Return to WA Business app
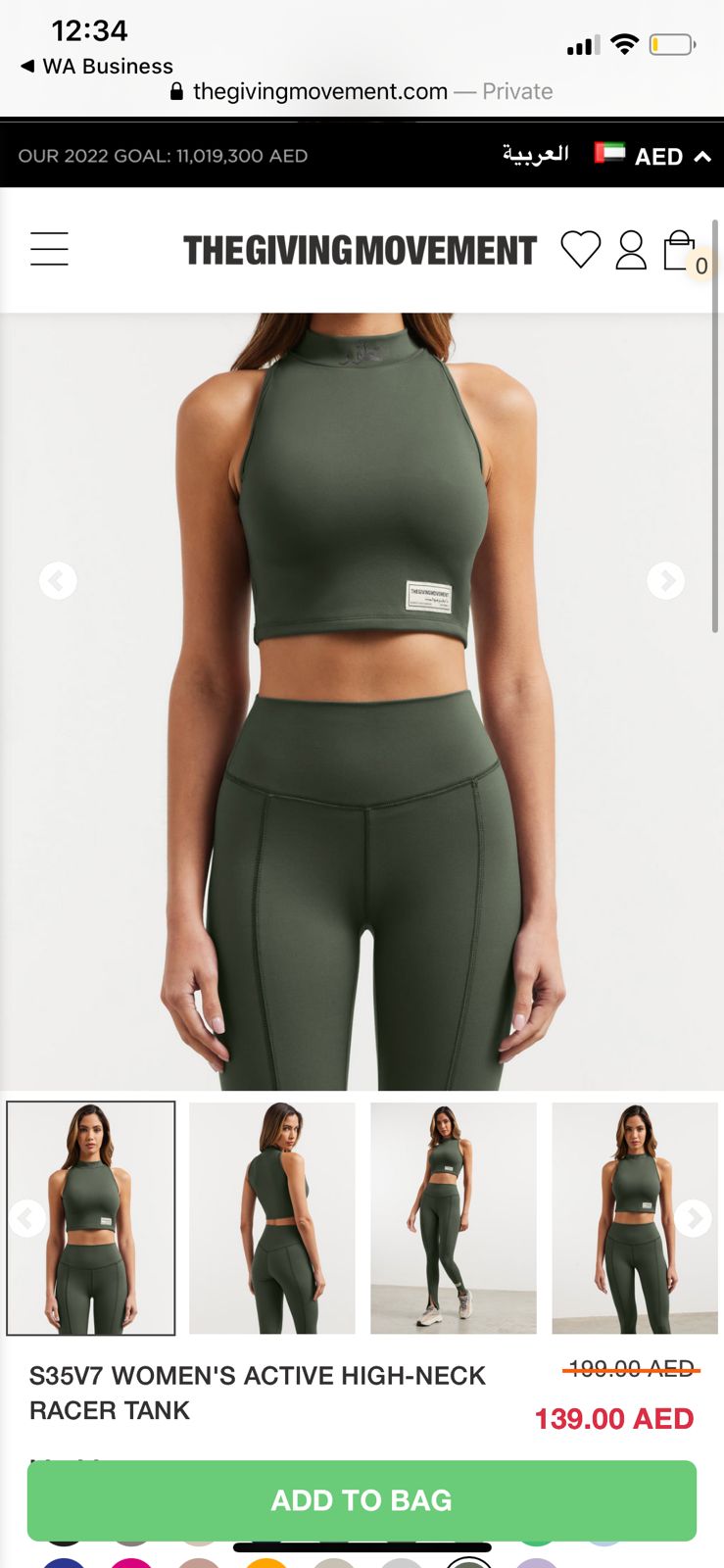Viewport: 724px width, 1568px height. point(97,67)
